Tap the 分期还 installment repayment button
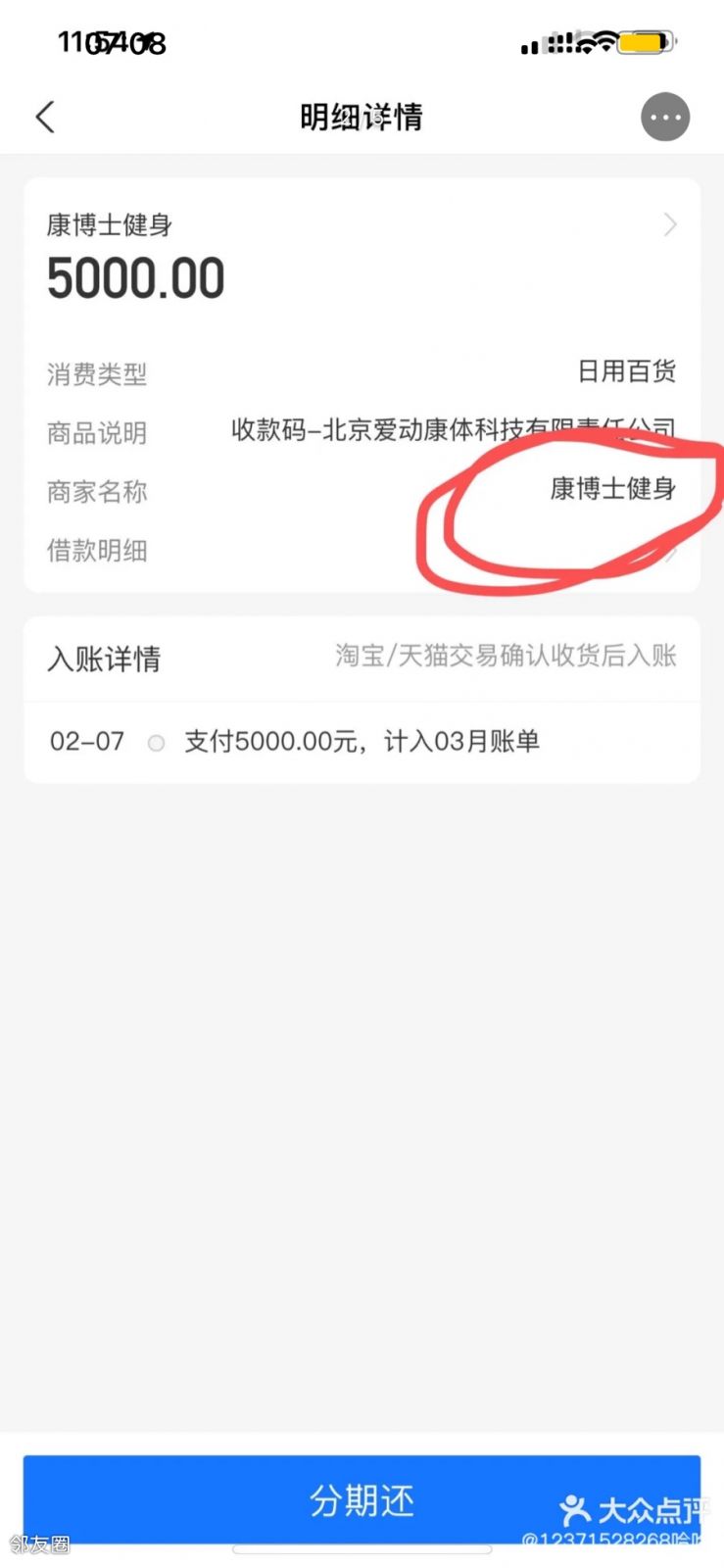724x1568 pixels. coord(362,1500)
